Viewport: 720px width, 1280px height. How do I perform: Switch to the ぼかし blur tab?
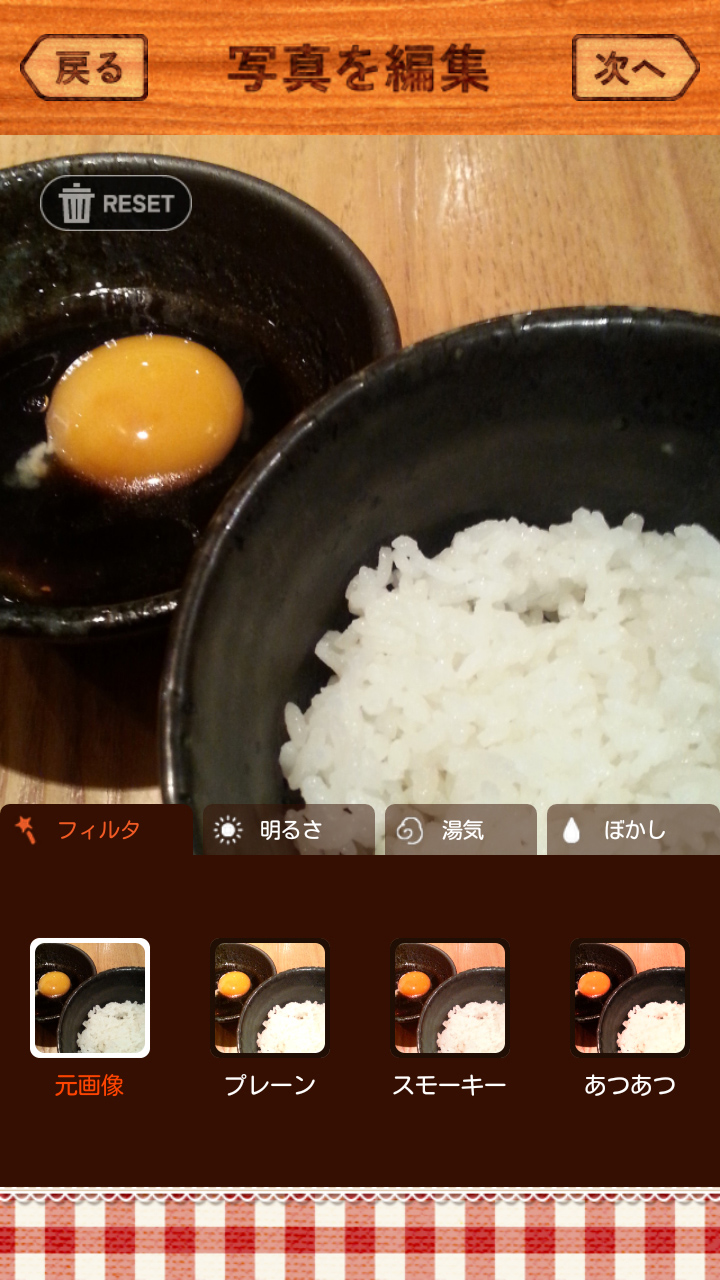pyautogui.click(x=632, y=830)
